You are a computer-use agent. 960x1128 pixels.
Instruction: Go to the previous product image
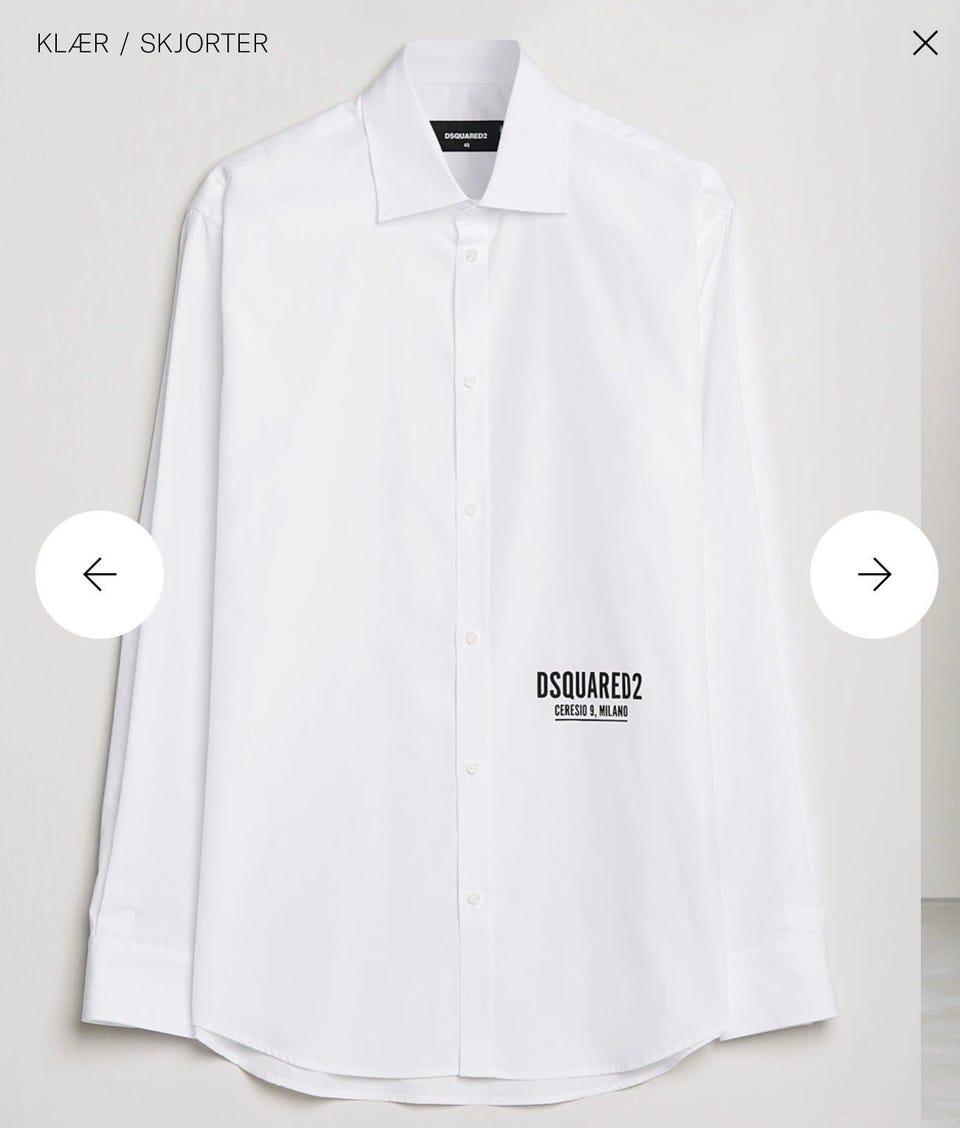pyautogui.click(x=100, y=575)
